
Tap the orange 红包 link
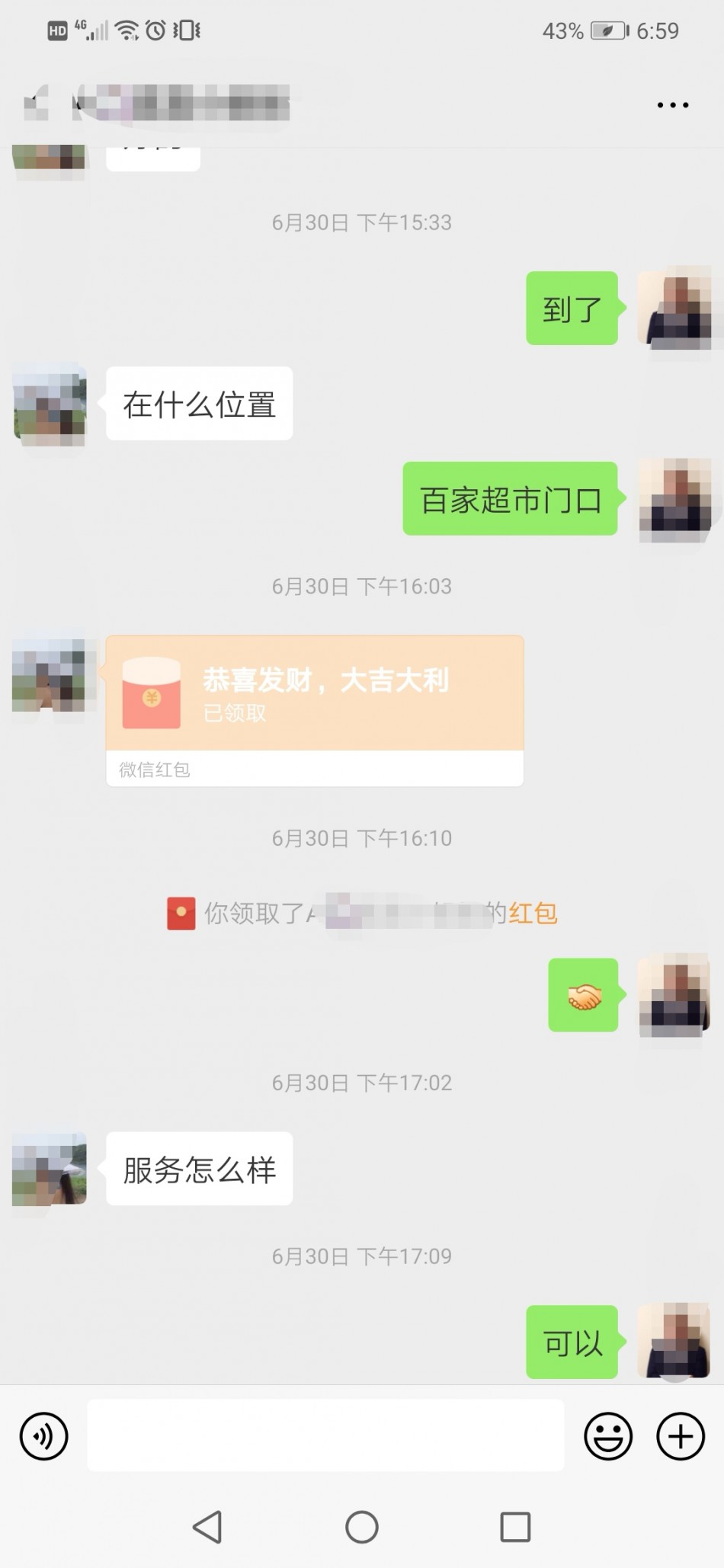[x=533, y=913]
